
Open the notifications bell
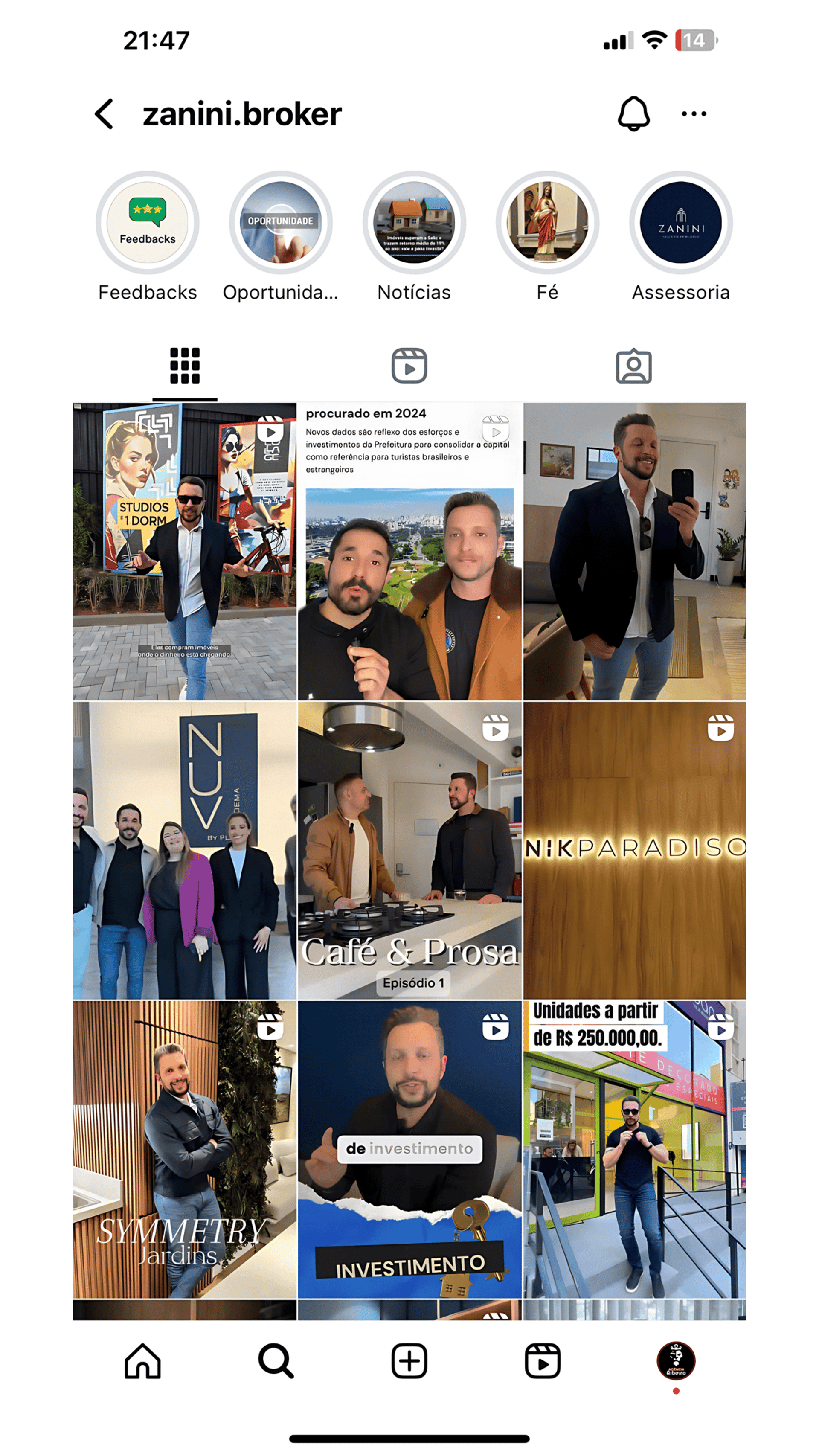click(x=633, y=113)
